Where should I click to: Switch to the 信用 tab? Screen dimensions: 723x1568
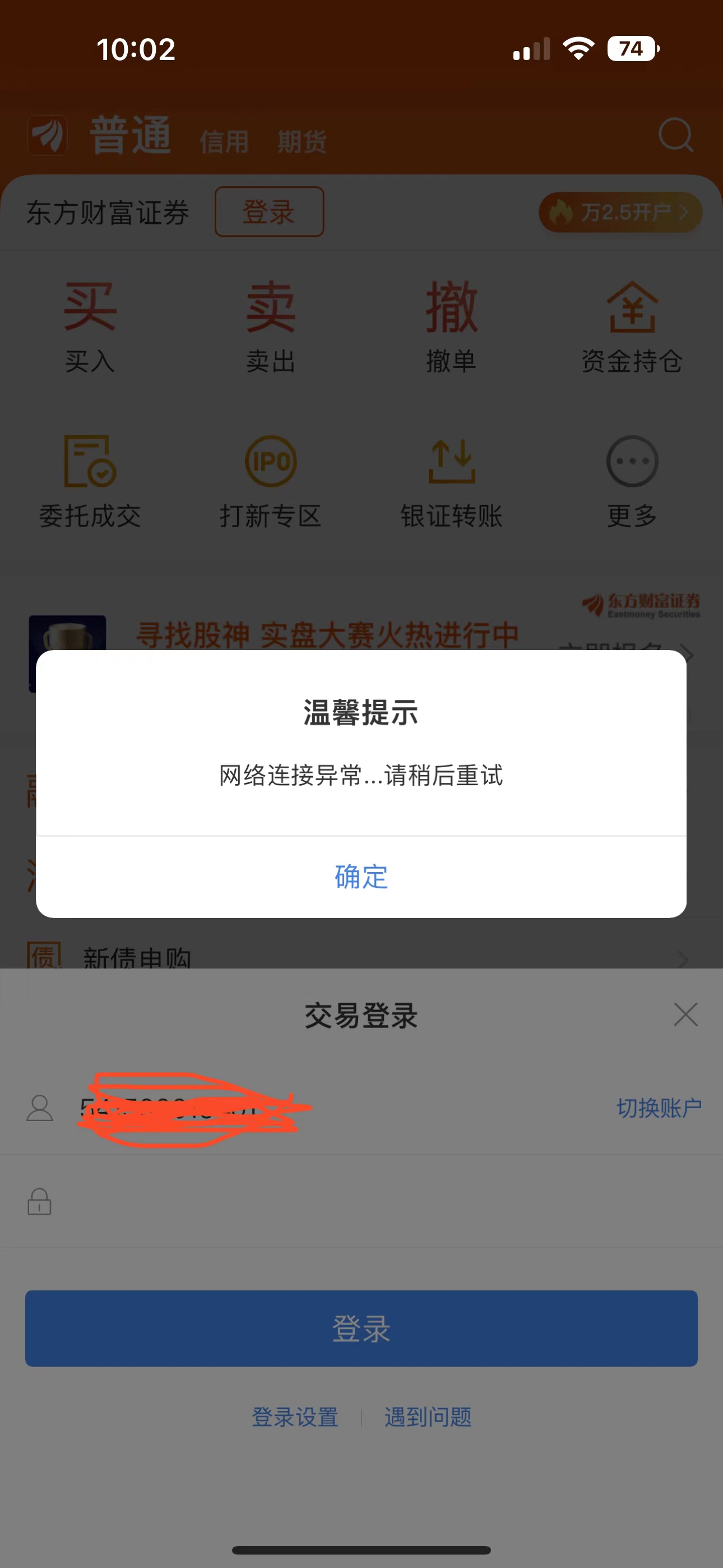[224, 141]
